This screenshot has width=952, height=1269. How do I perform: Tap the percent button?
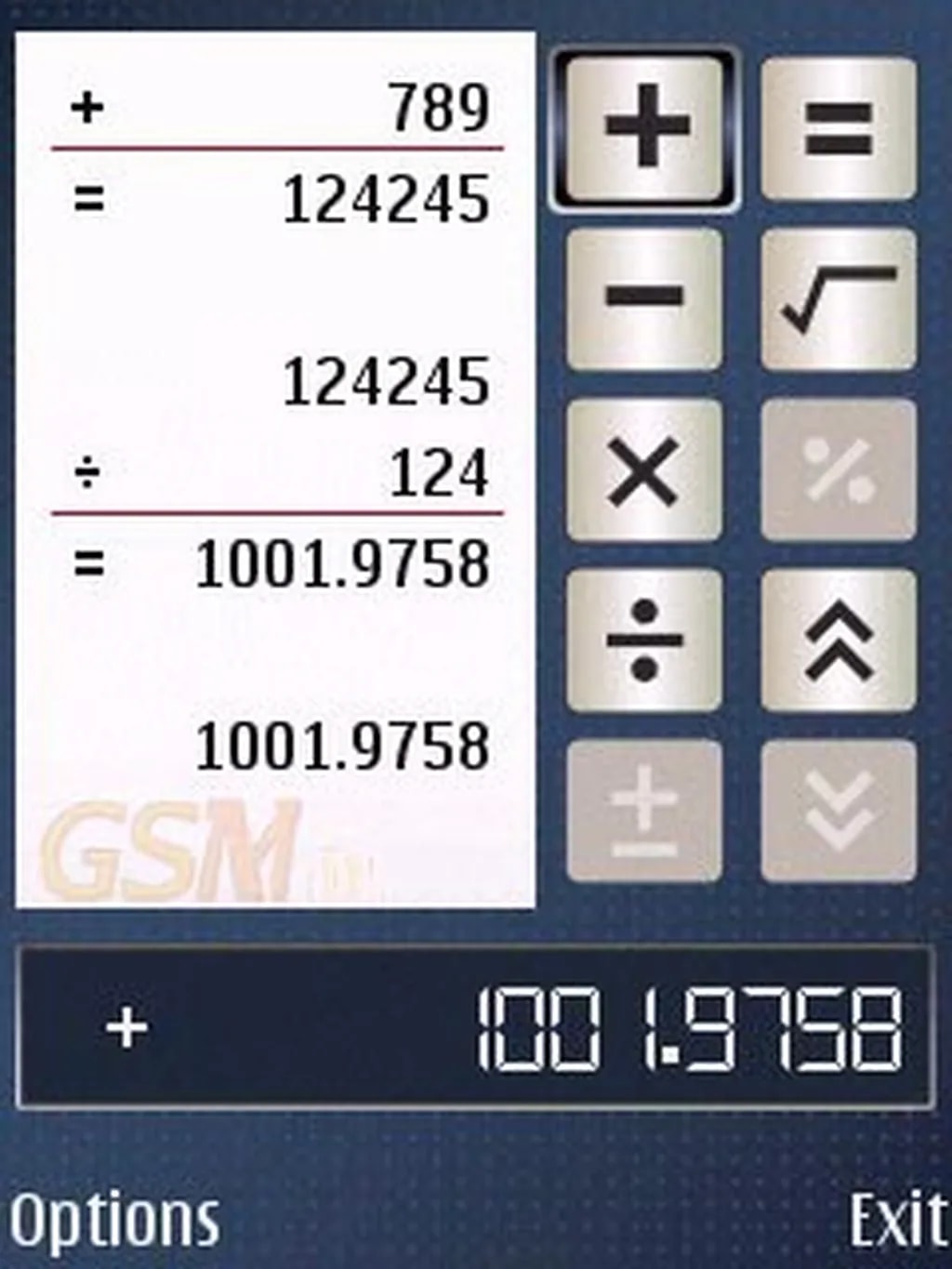point(838,469)
